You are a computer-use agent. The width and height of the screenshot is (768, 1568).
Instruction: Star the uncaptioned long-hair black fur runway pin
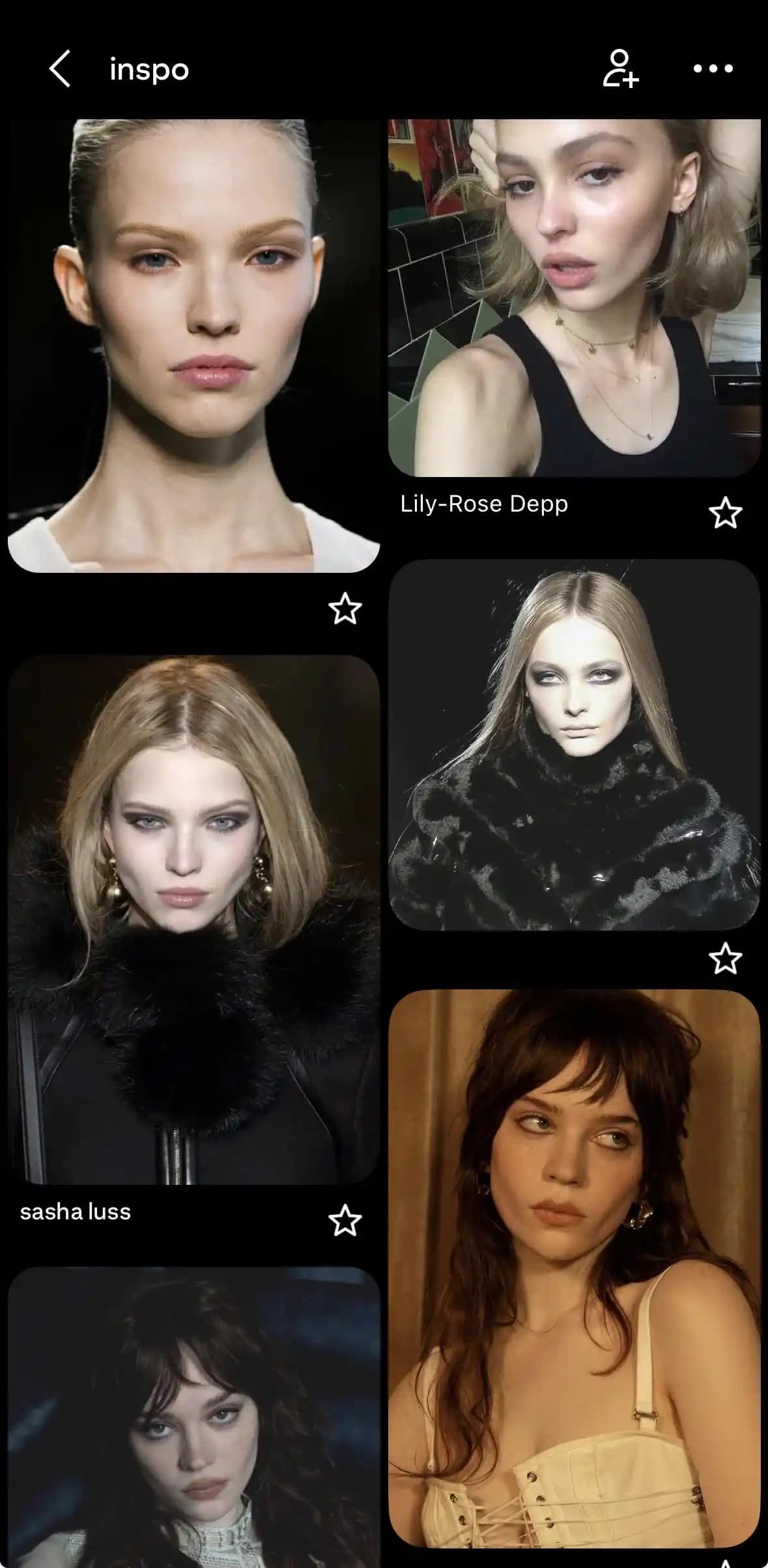click(724, 958)
